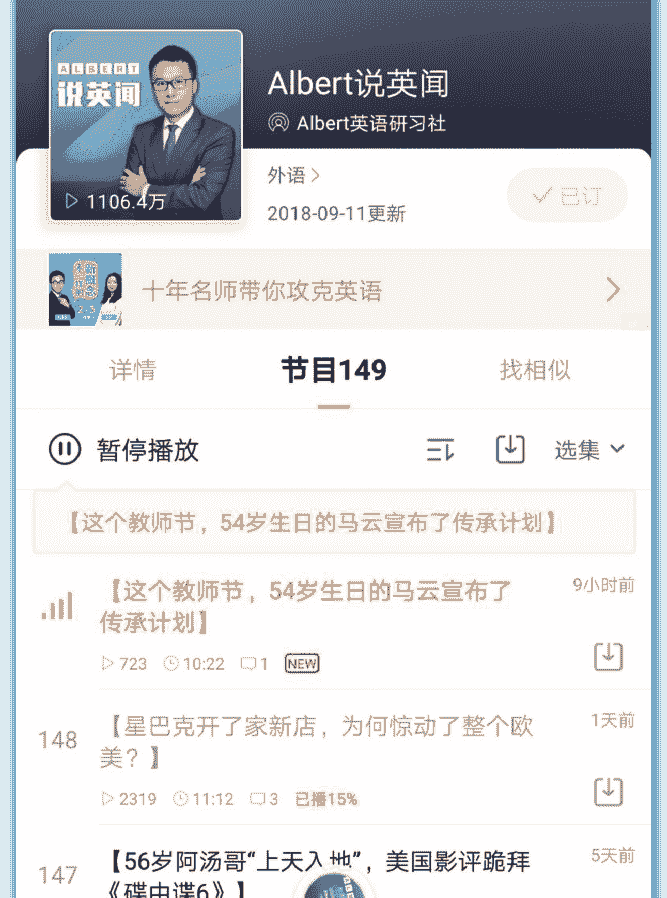Download the 马云宣布了传承计划 episode
Screen dimensions: 667x898
tap(608, 657)
